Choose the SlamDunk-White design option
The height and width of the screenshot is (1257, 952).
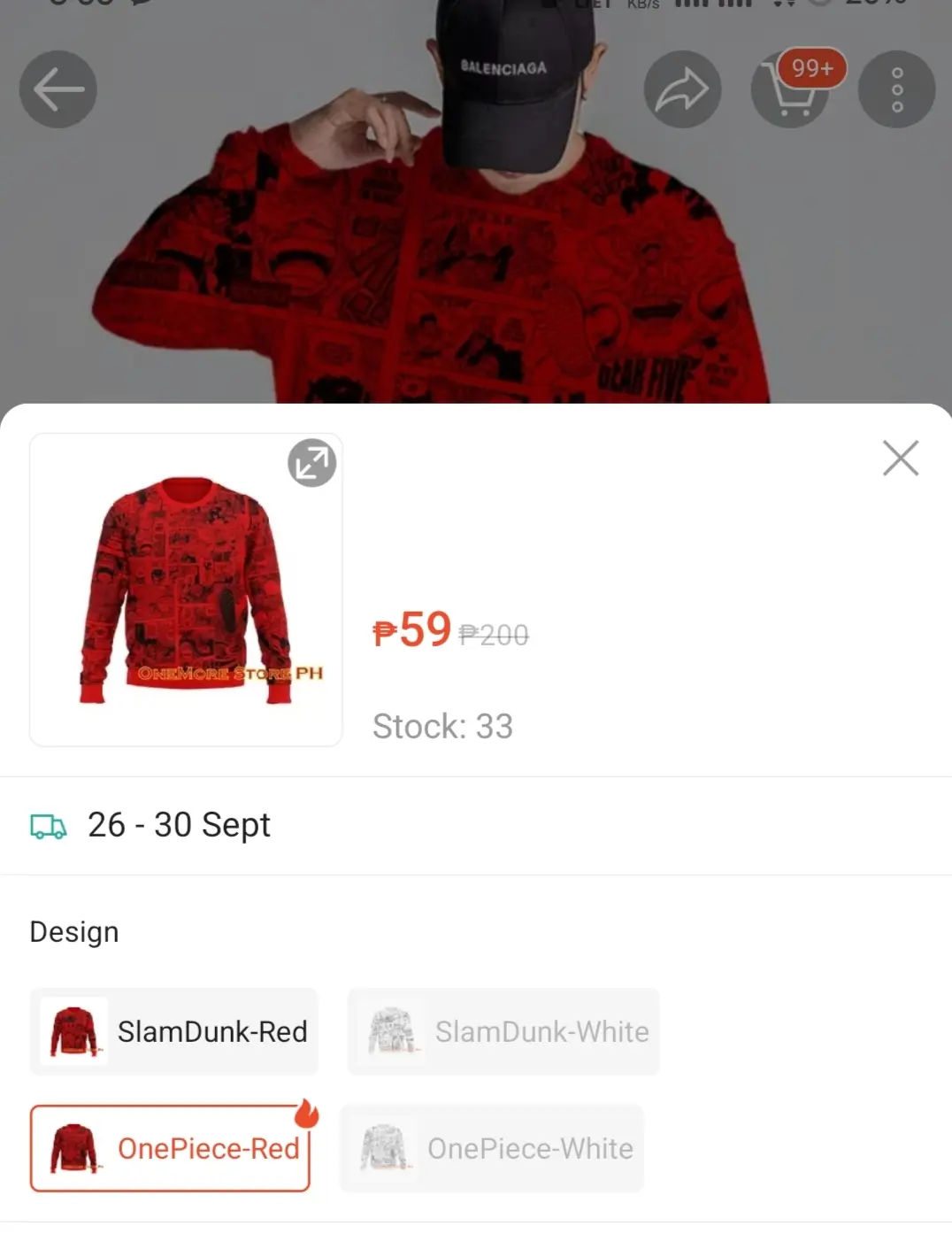503,1031
